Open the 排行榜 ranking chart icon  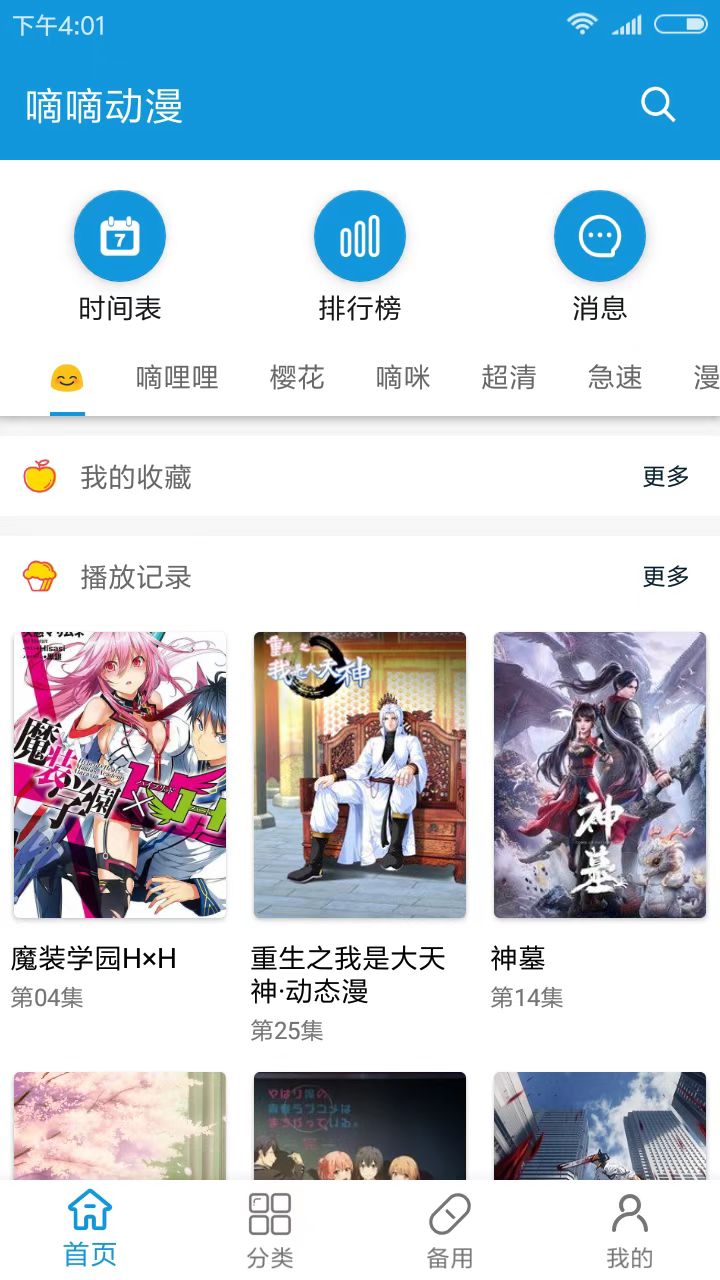[360, 235]
